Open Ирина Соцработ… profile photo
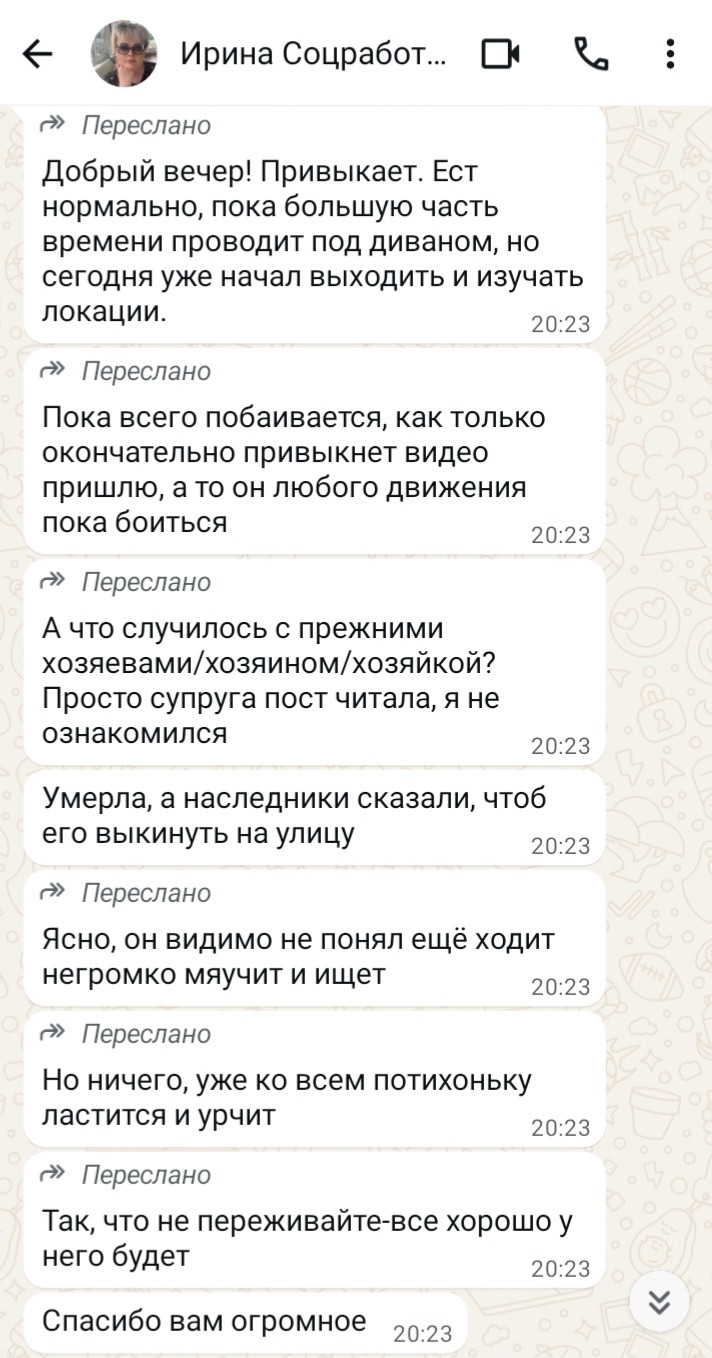 click(124, 54)
